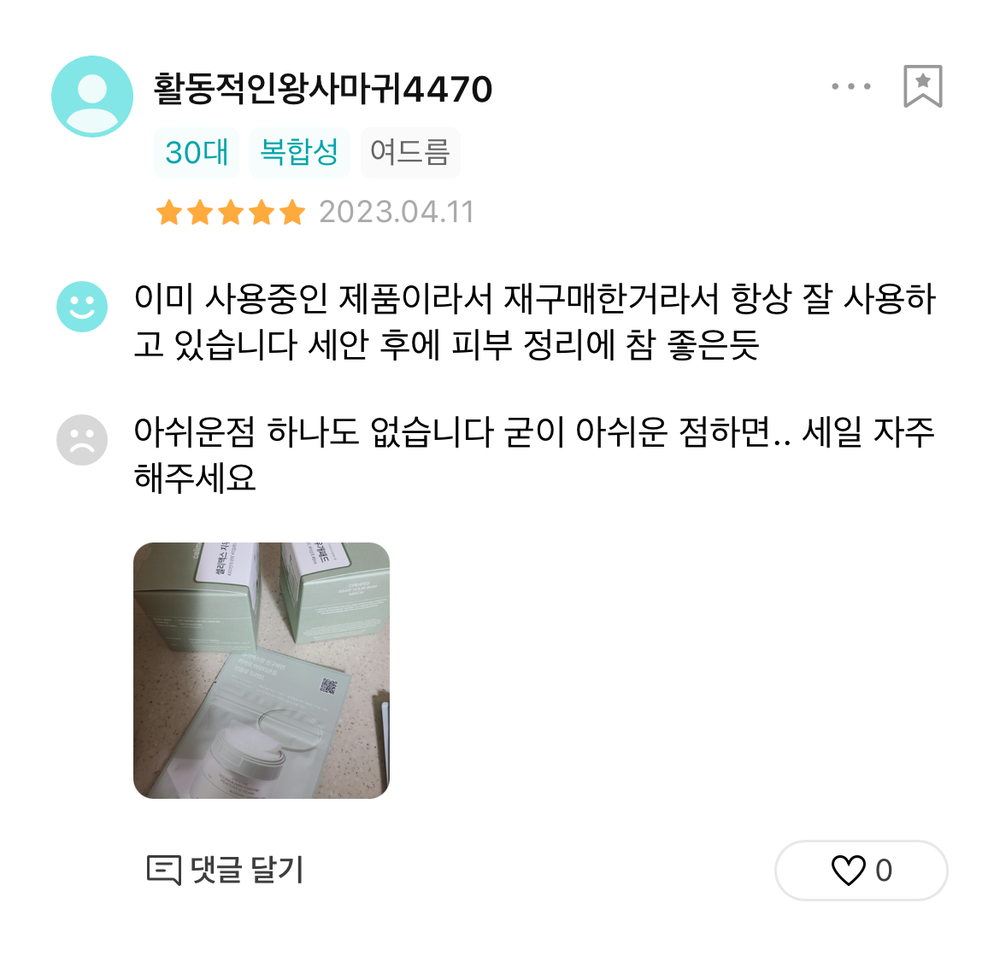
Task: Like the review with the heart button
Action: (861, 871)
